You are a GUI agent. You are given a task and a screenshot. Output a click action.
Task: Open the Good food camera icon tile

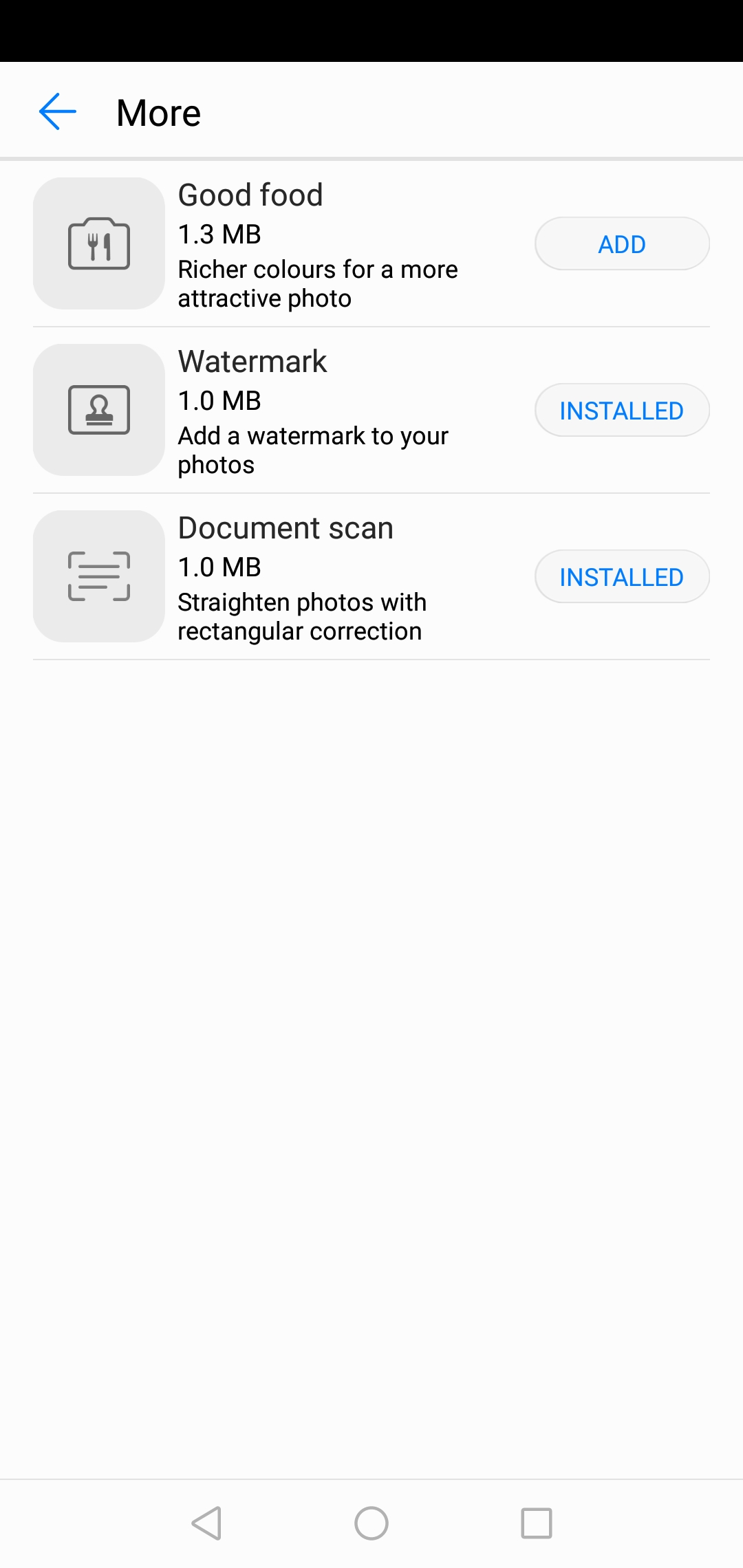pyautogui.click(x=99, y=243)
